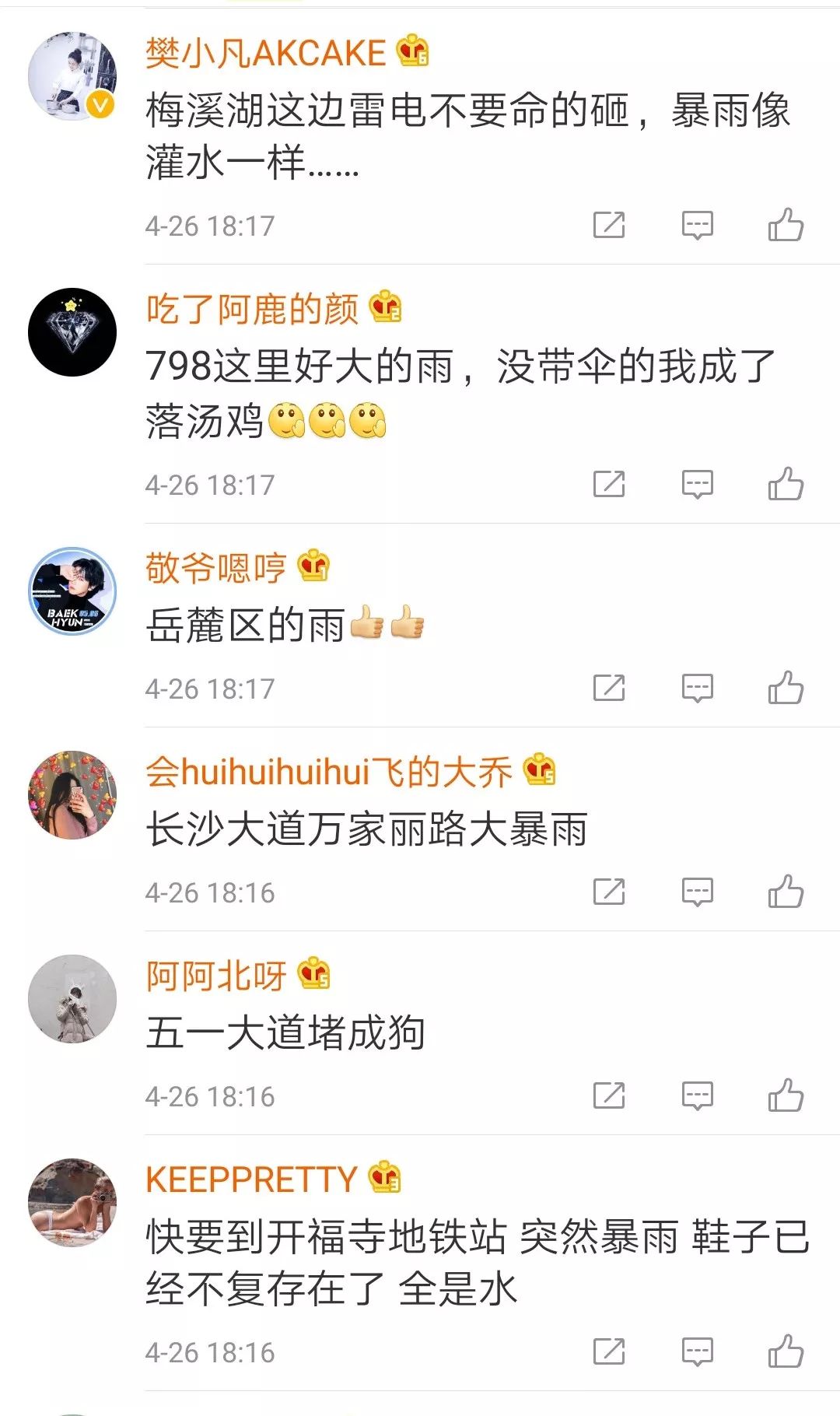This screenshot has height=1416, width=840.
Task: Like the comment by 樊小凡AKCAKE
Action: [786, 226]
